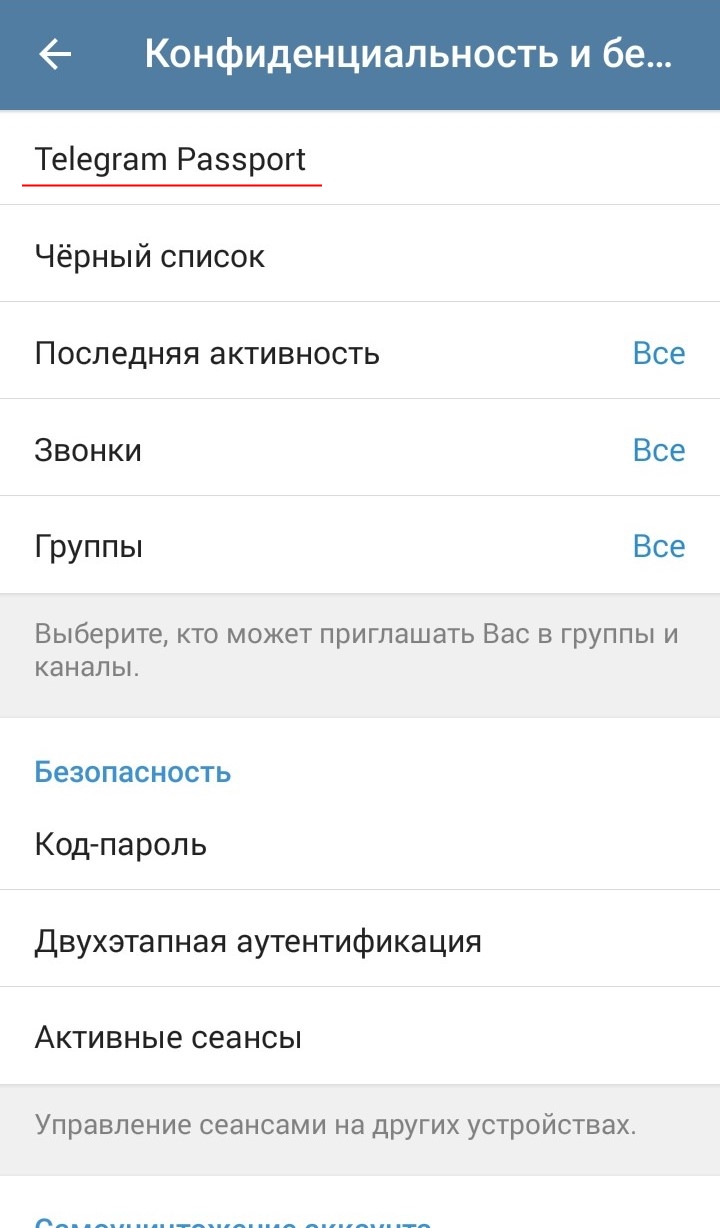Open Группы invitation settings
This screenshot has height=1228, width=720.
(x=360, y=545)
